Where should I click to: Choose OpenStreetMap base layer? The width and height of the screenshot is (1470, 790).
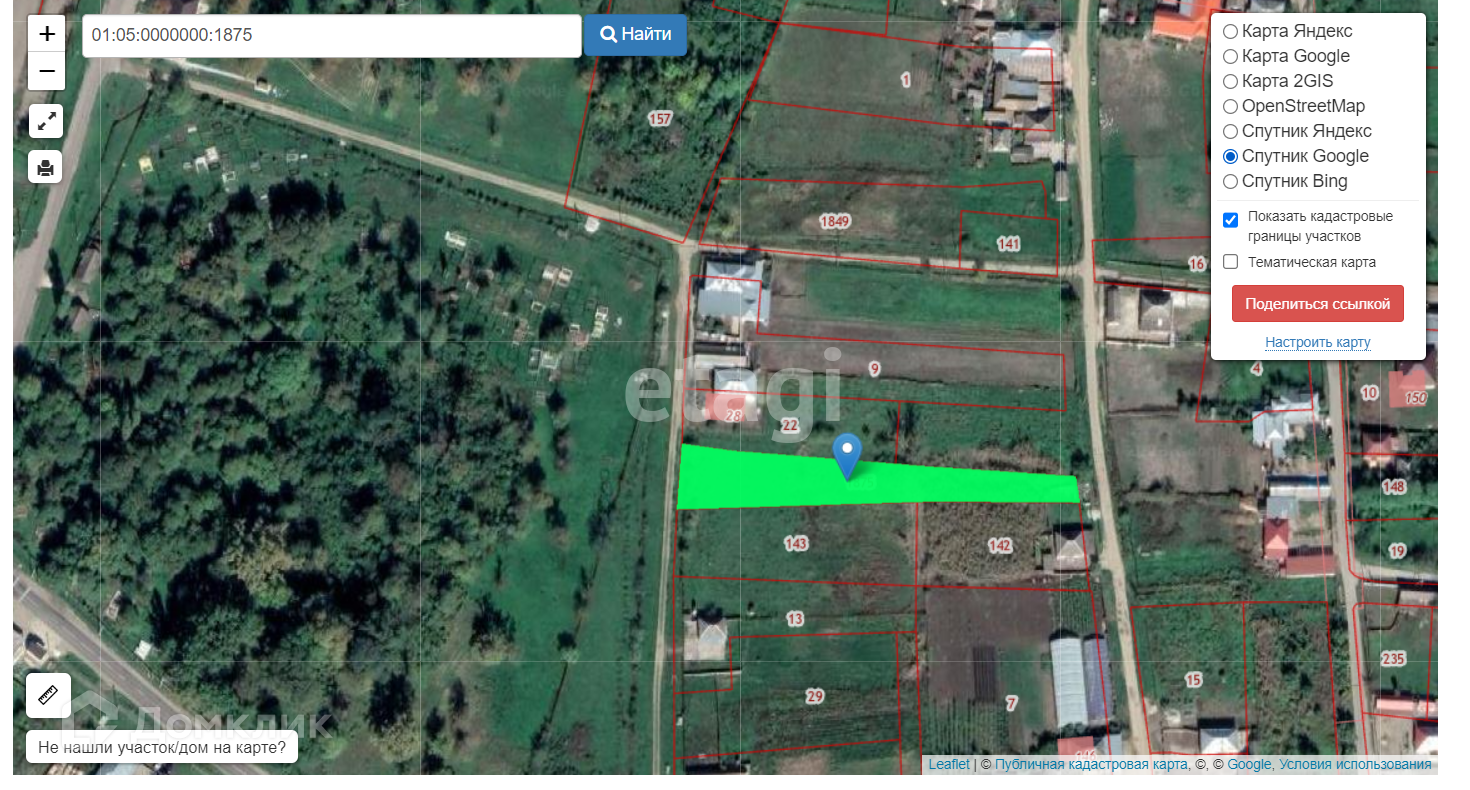(x=1231, y=106)
